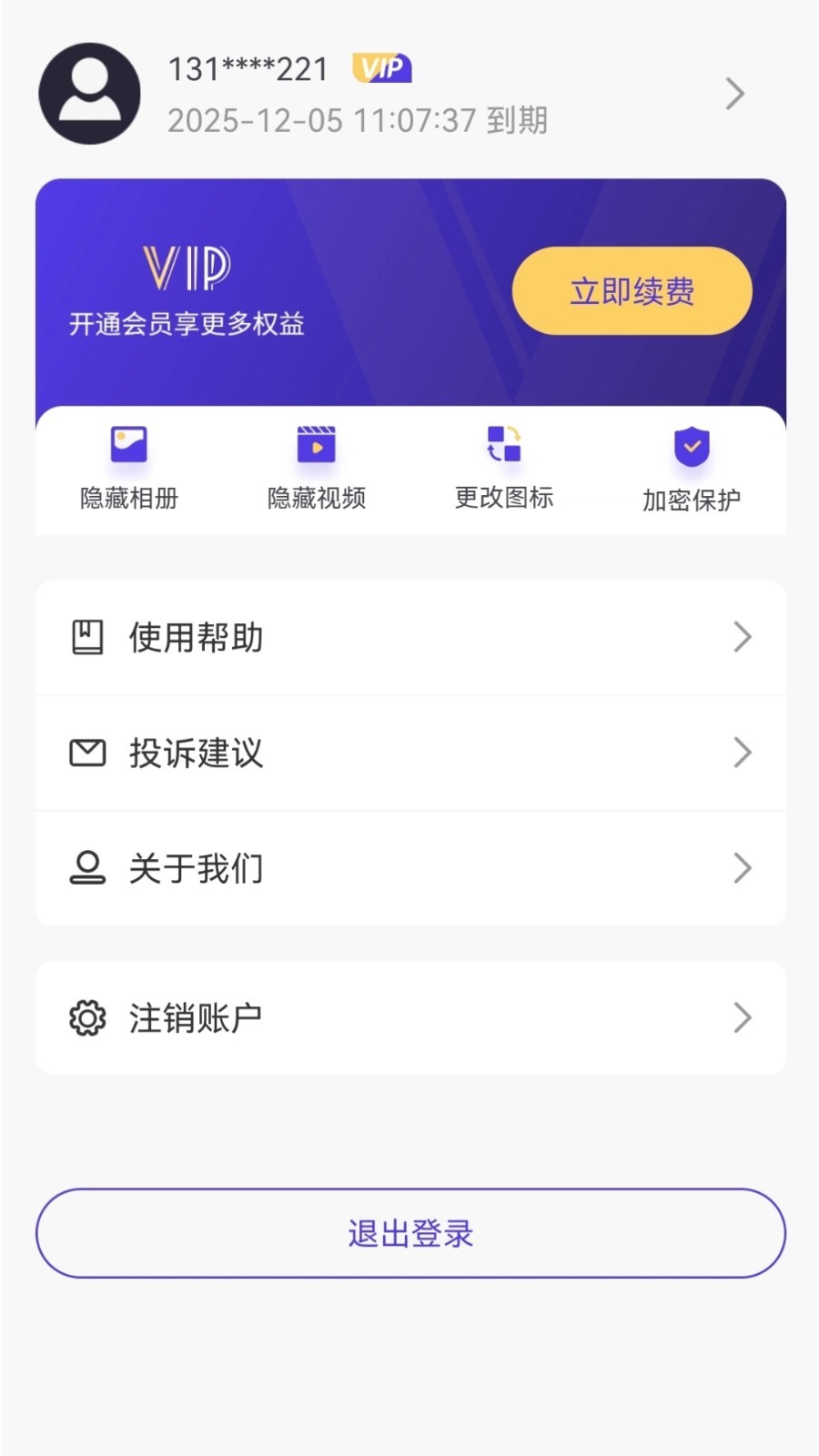
Task: Tap the 立即续费 renew button
Action: 632,291
